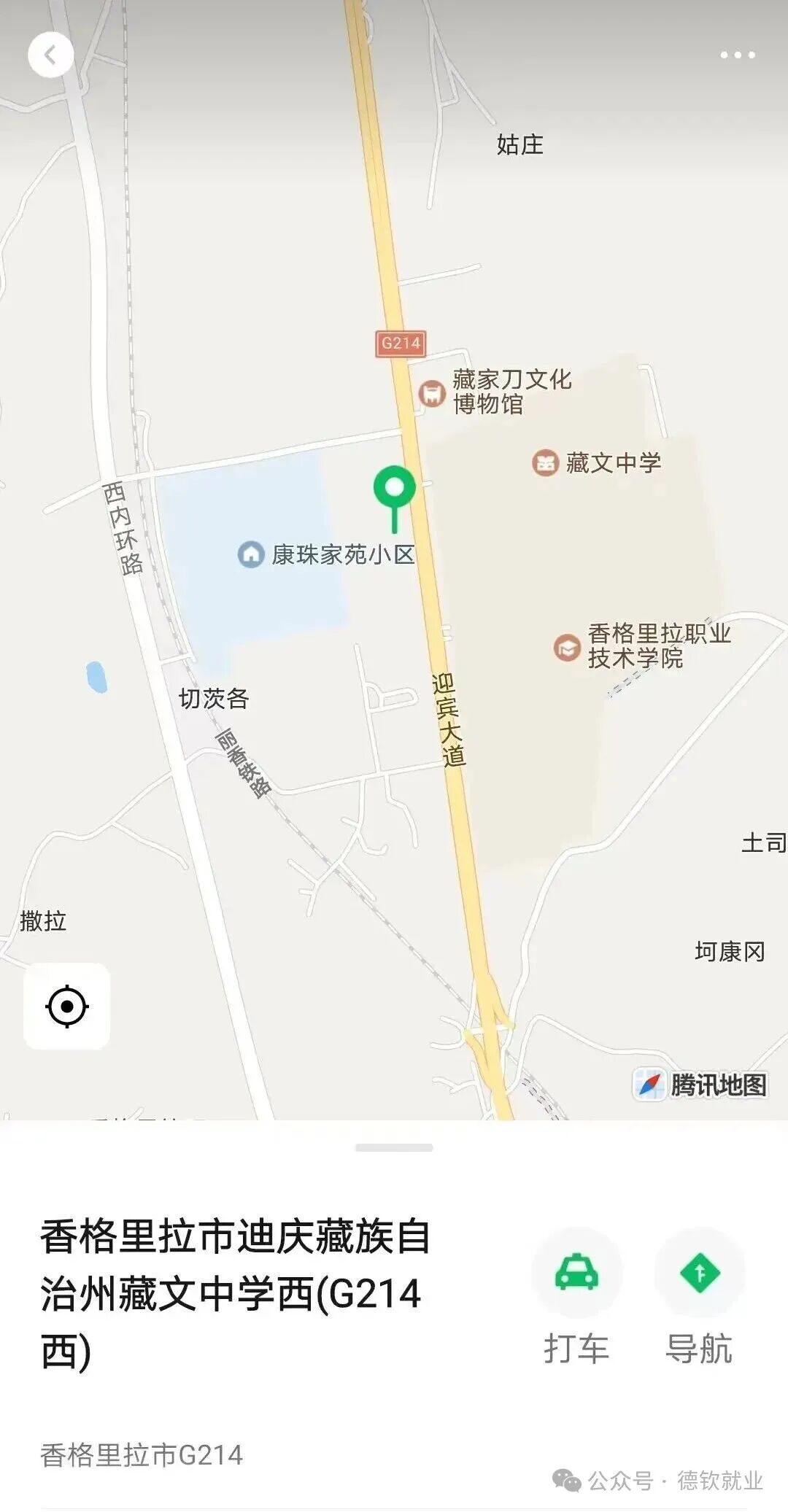Go back using the top-left arrow
This screenshot has width=788, height=1512.
click(x=50, y=55)
